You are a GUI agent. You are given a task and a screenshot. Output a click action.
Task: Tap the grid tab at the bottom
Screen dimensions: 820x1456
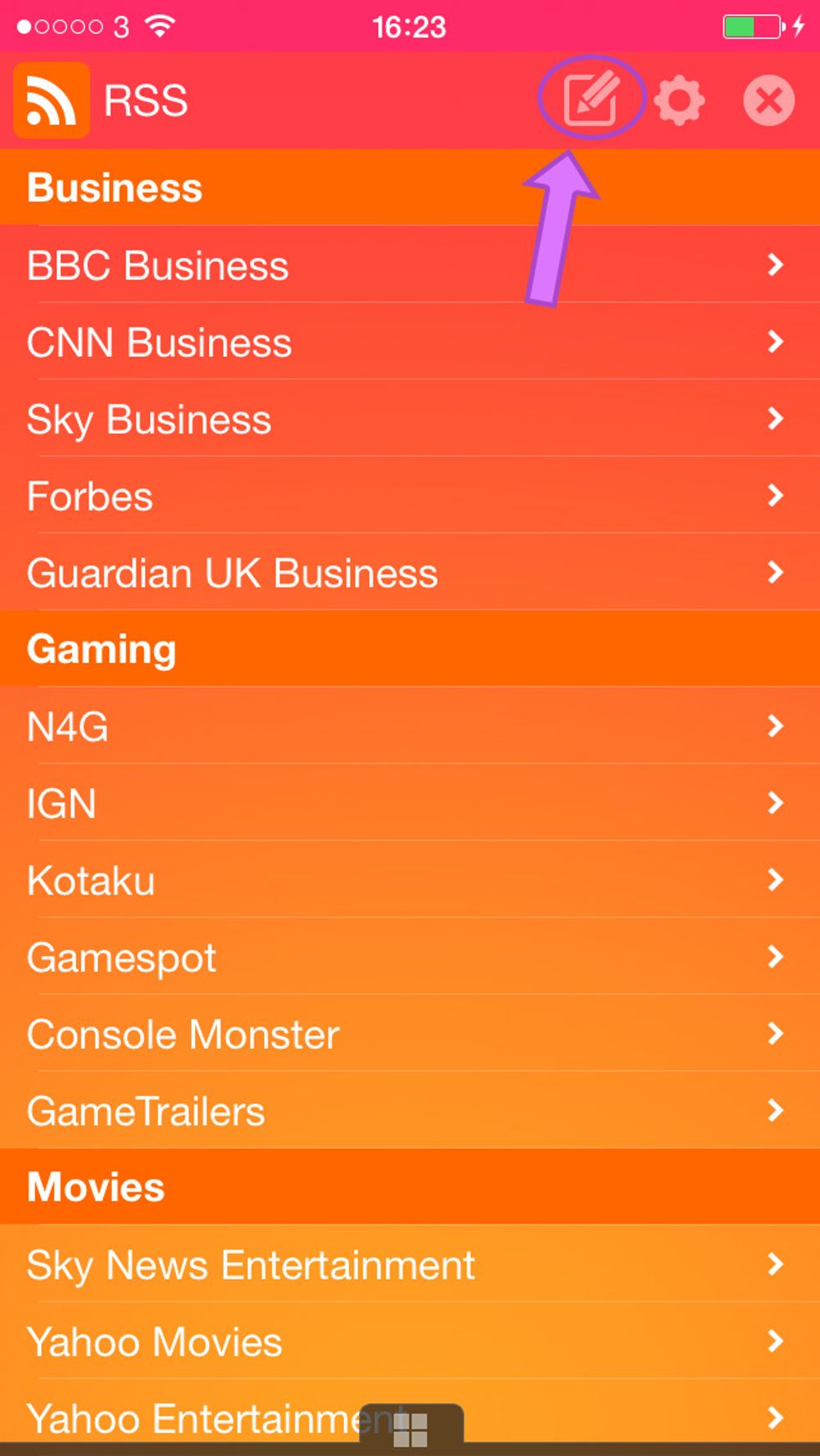pos(411,1428)
